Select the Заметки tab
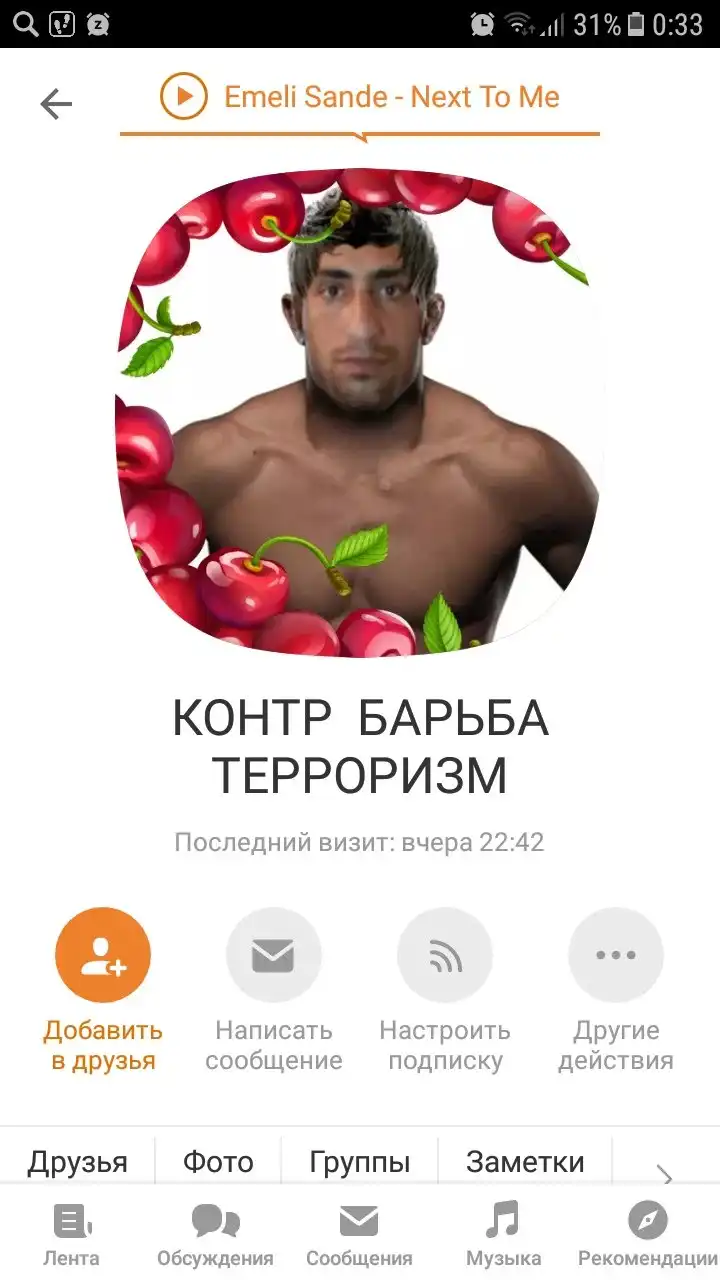Screen dimensions: 720x1280 [525, 1162]
